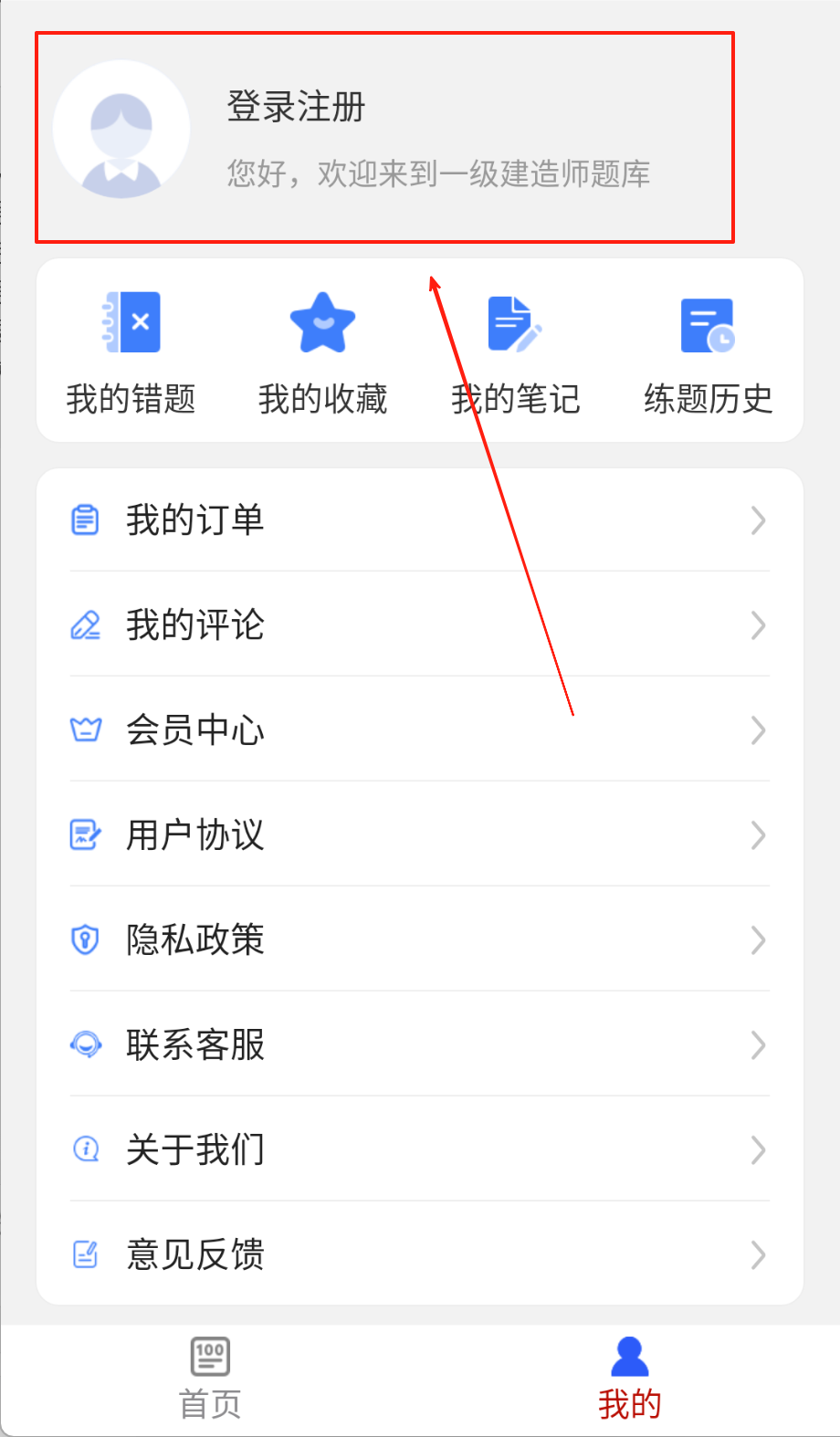Open 会员中心
The width and height of the screenshot is (840, 1437).
[419, 730]
